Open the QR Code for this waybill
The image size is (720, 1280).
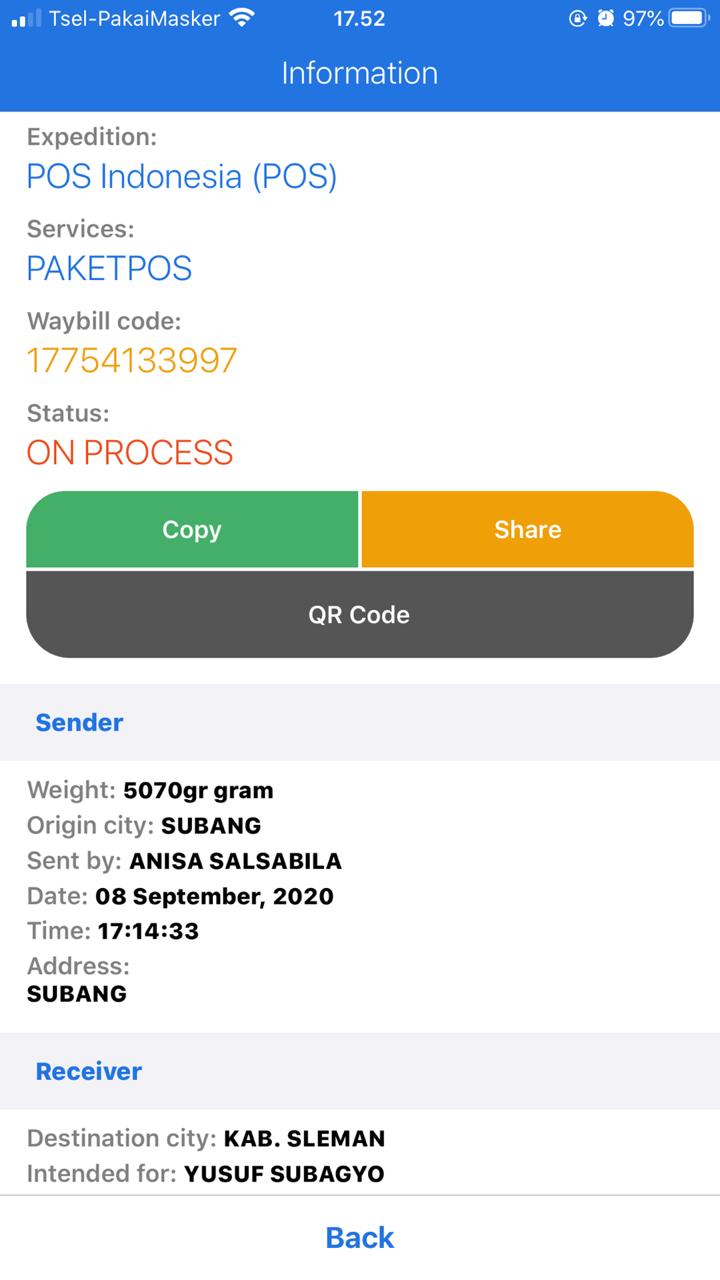coord(359,614)
